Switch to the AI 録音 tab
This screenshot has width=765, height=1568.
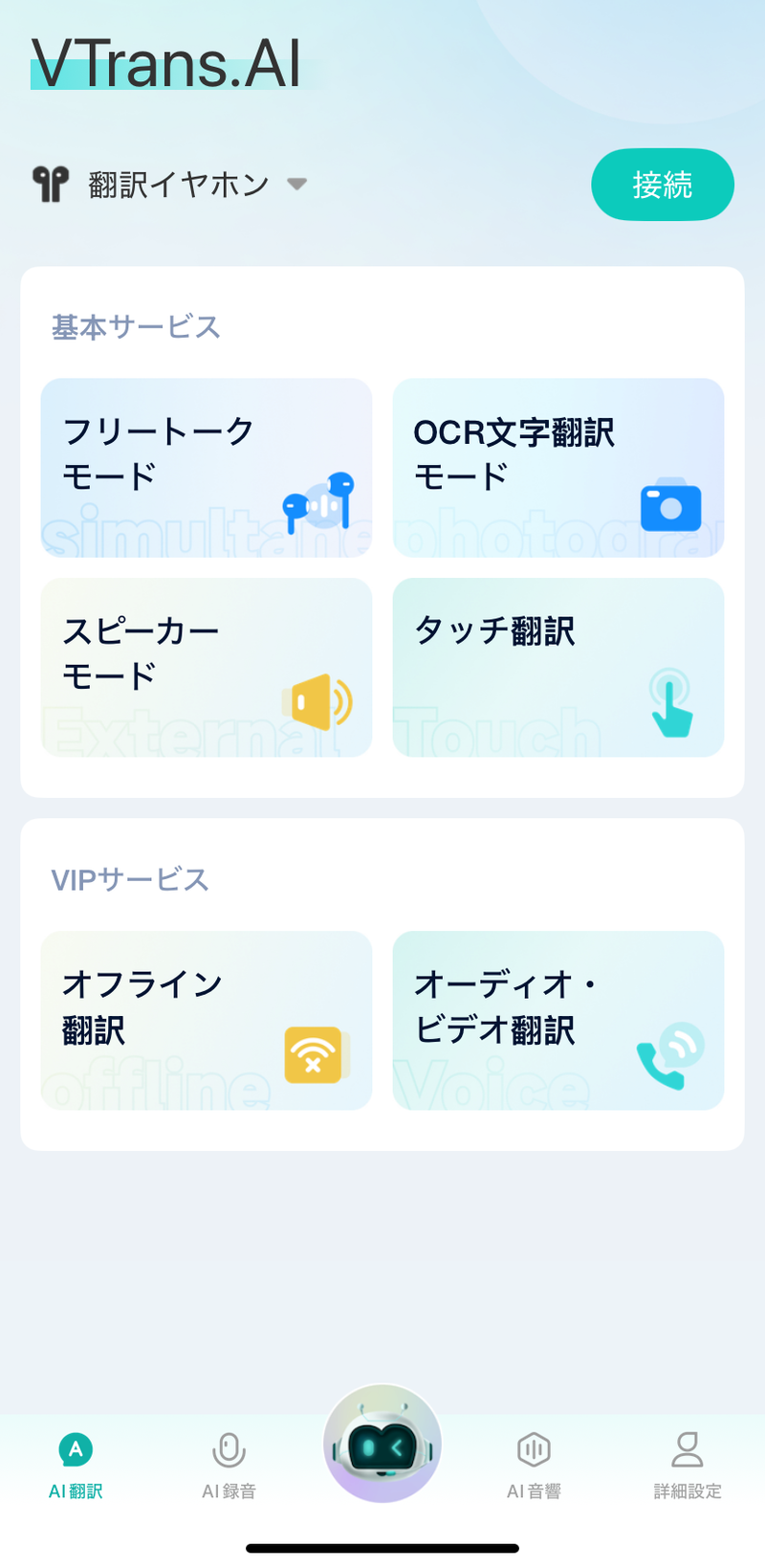coord(229,1465)
